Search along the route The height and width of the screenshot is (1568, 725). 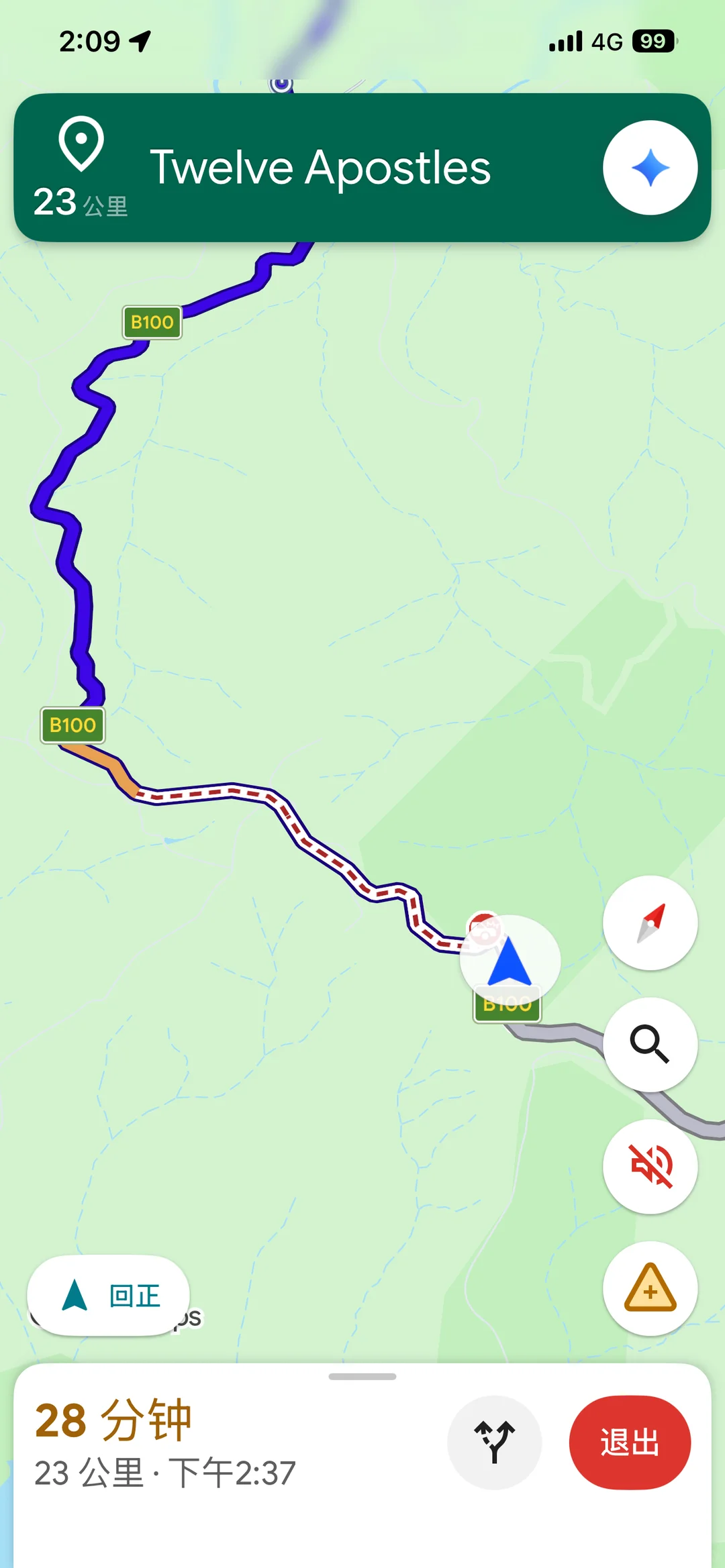pos(649,1044)
